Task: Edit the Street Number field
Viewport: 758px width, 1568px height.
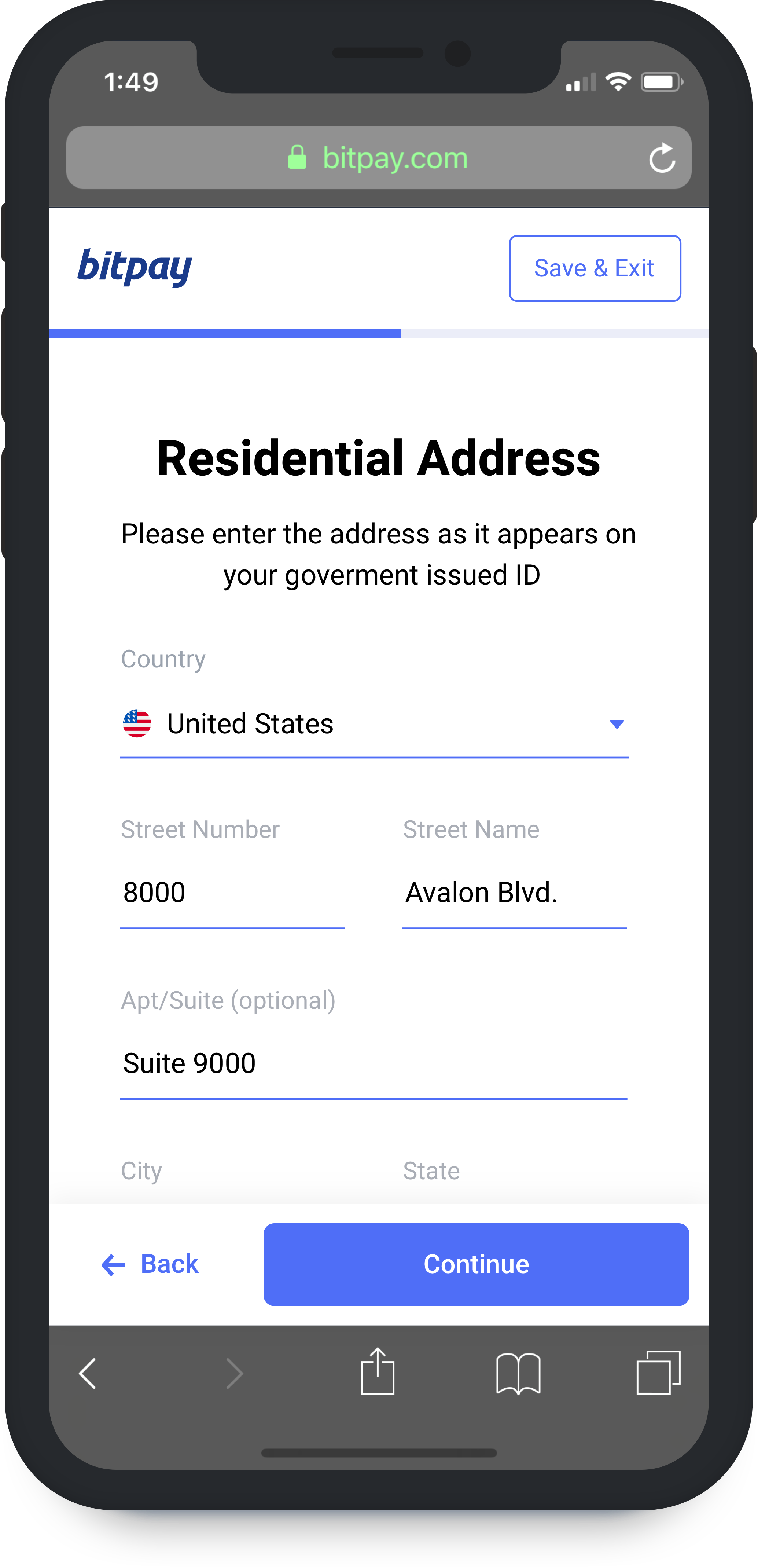Action: pyautogui.click(x=232, y=893)
